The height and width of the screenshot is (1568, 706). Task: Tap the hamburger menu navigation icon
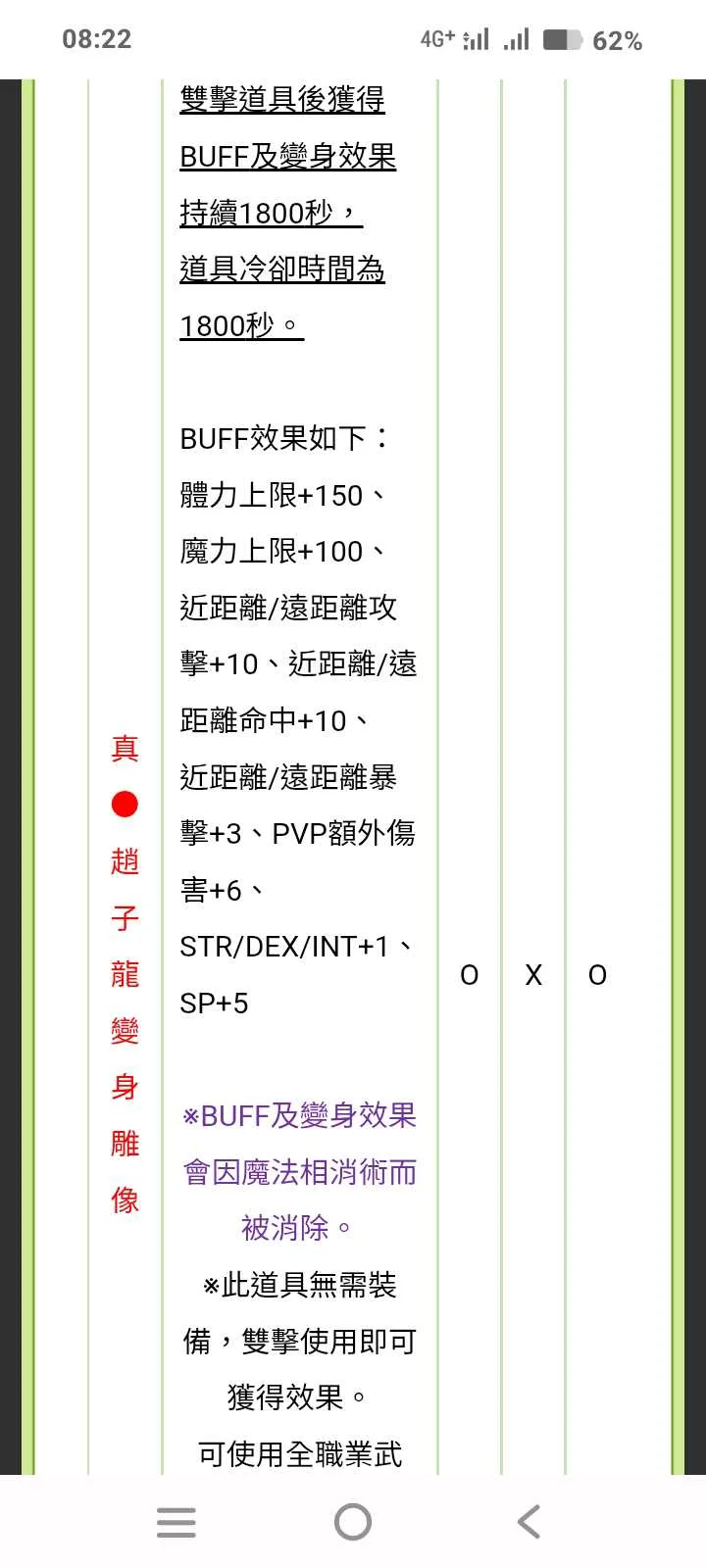pyautogui.click(x=176, y=1522)
